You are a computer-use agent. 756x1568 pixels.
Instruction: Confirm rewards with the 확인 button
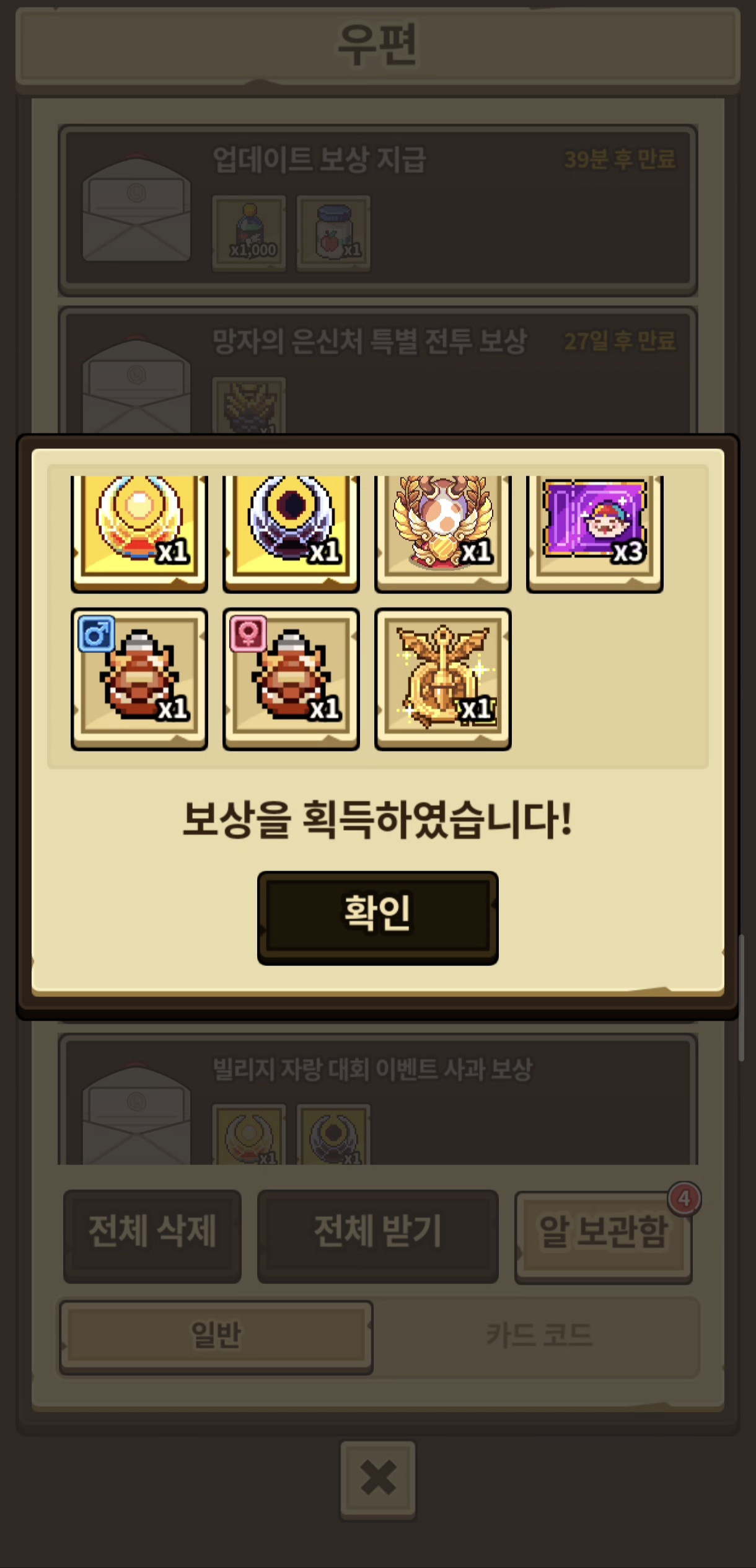click(x=377, y=916)
